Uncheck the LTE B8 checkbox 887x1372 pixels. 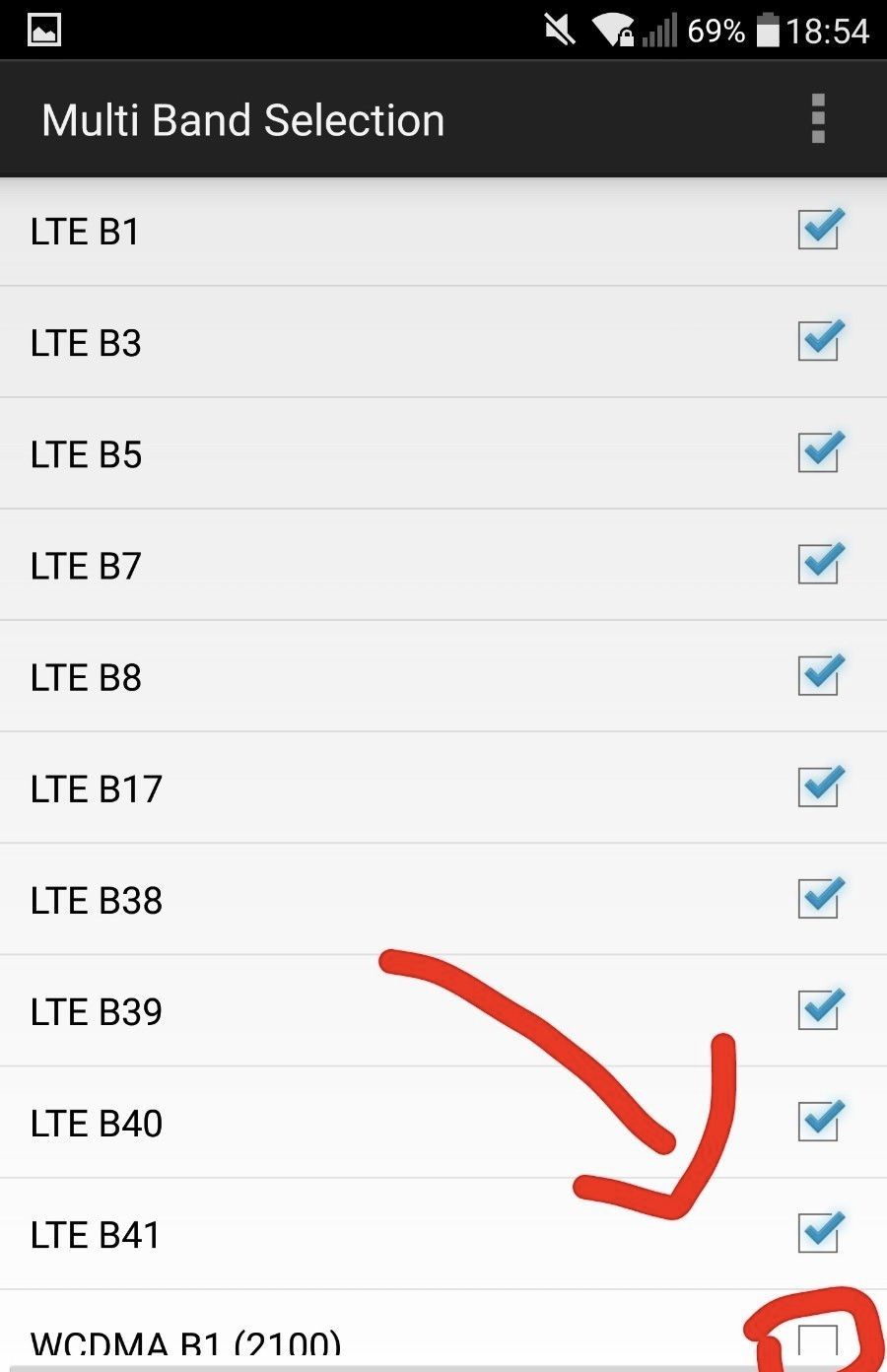[x=819, y=676]
